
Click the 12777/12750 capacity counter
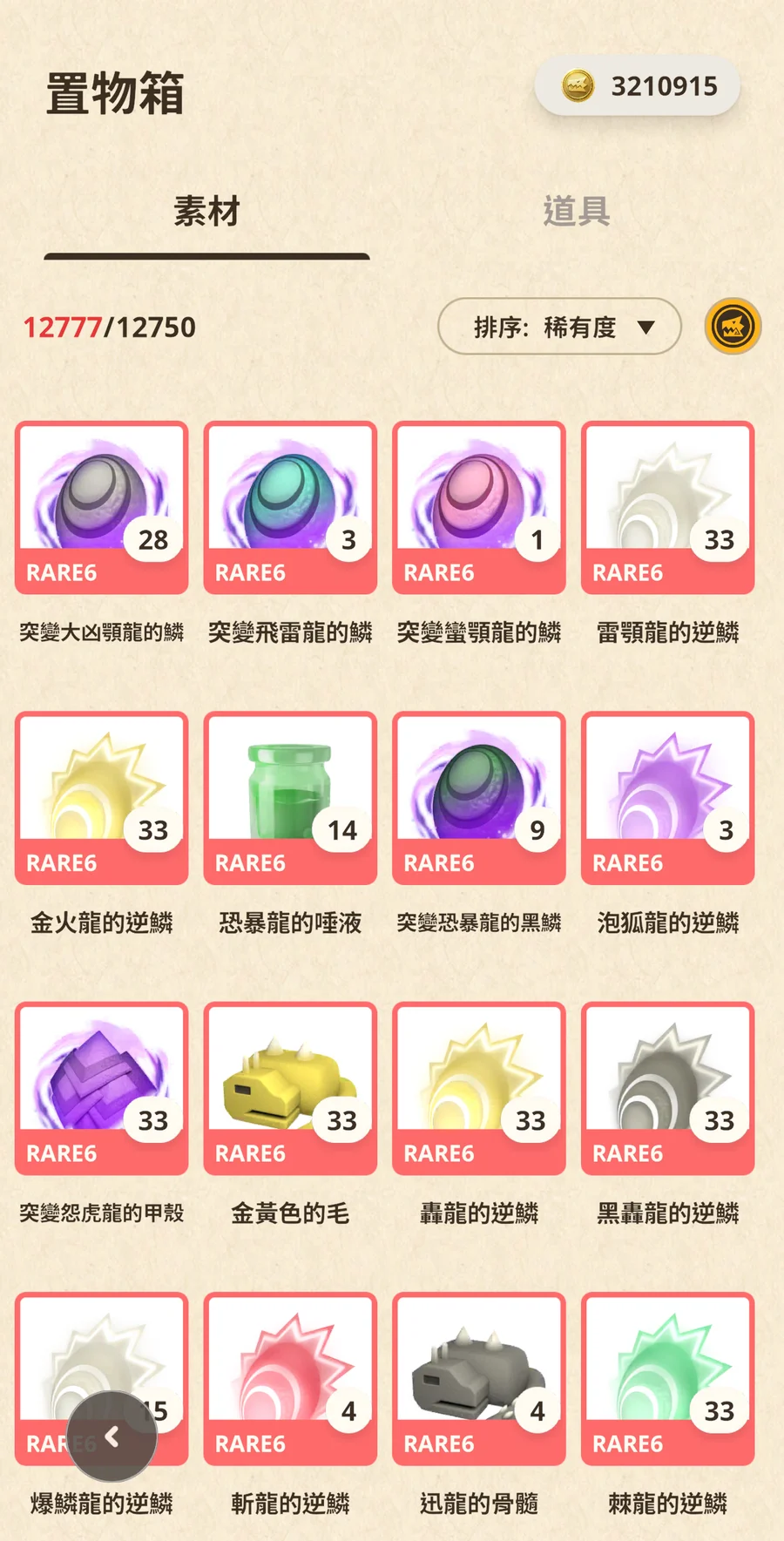tap(109, 328)
